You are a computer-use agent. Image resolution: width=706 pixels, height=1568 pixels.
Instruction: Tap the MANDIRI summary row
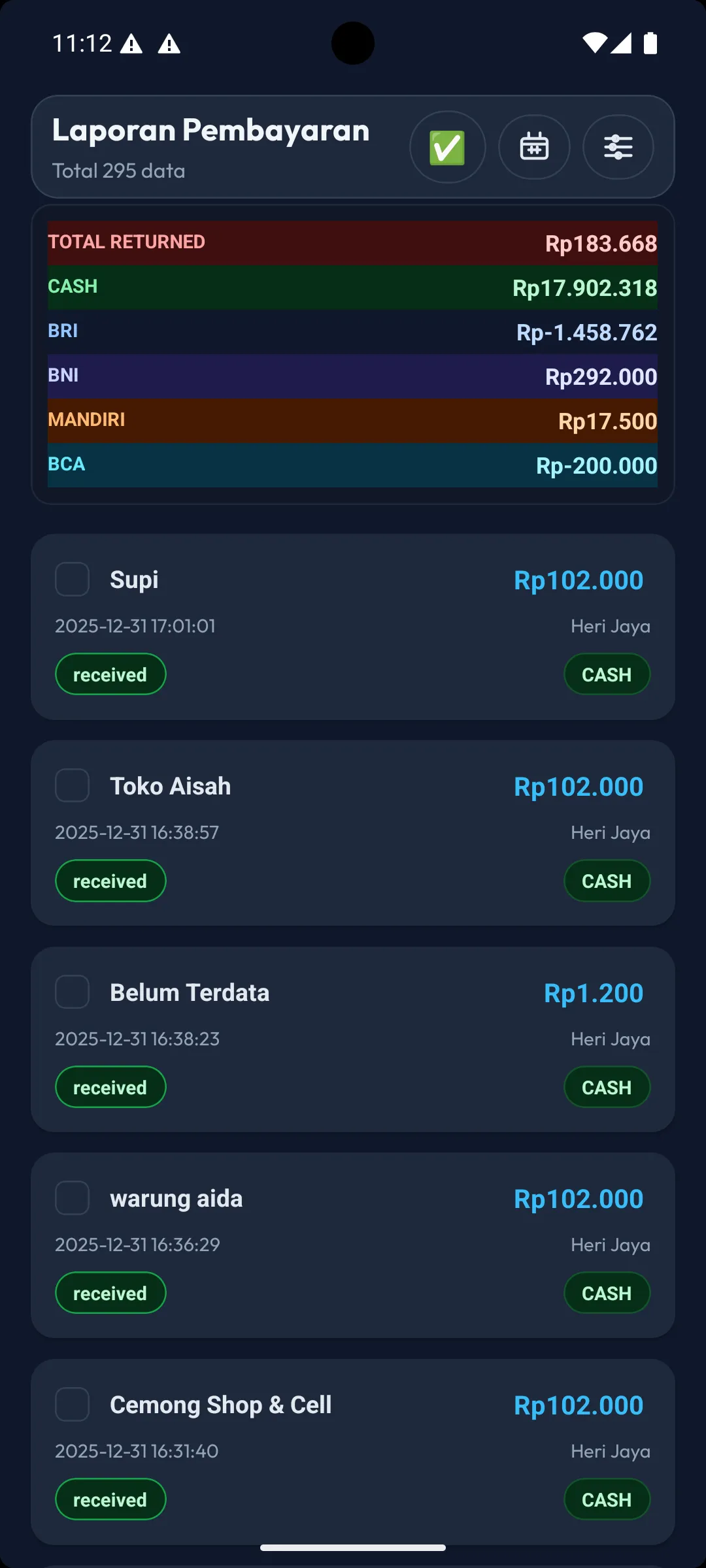[x=353, y=421]
